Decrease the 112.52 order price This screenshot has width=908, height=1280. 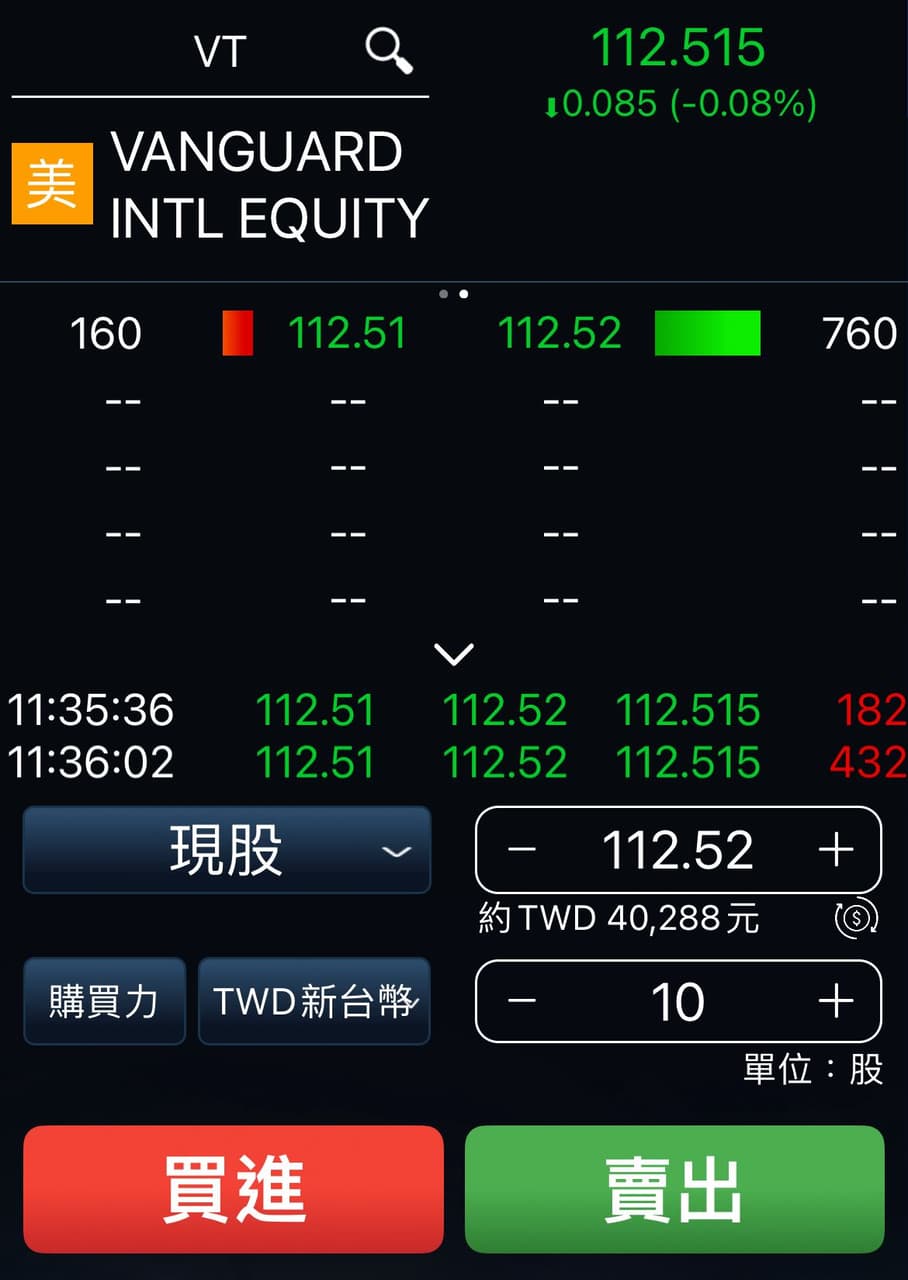[521, 850]
